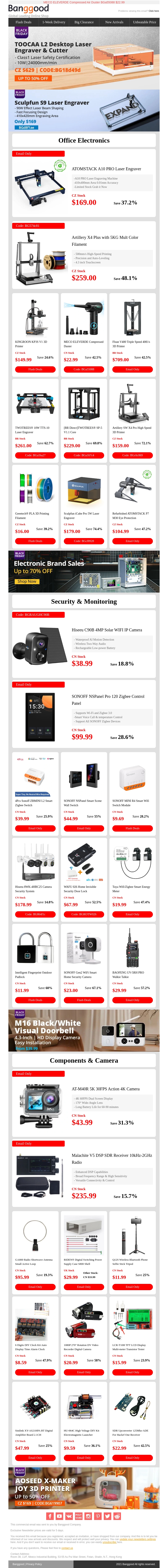Tap Shop Now on Electronic Brand Sales banner

click(27, 581)
